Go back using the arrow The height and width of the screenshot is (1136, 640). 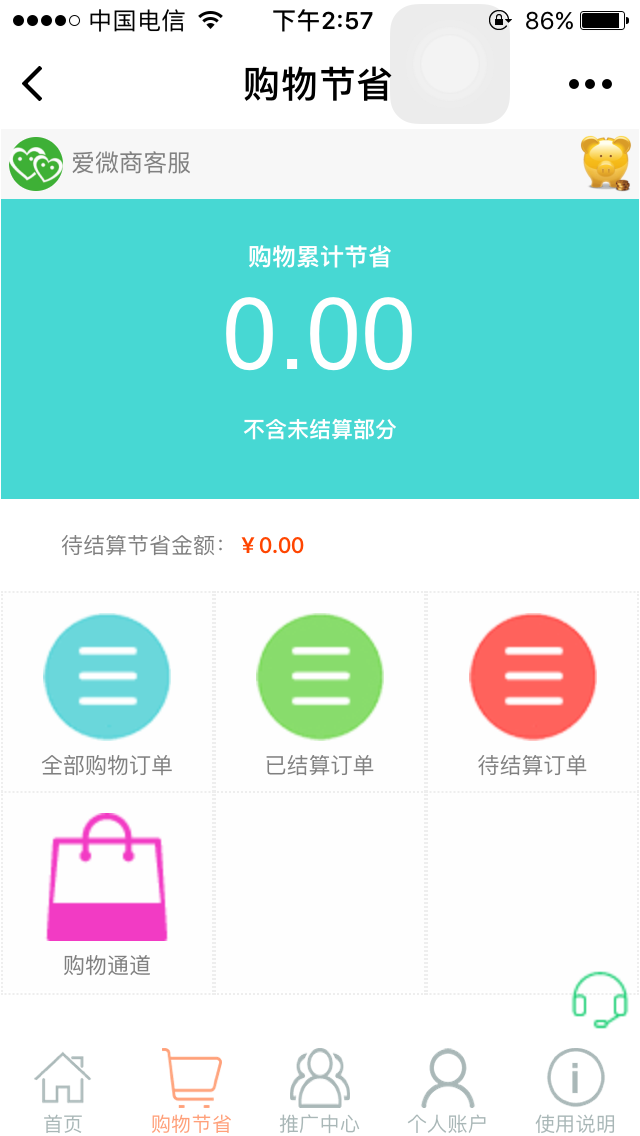coord(33,84)
